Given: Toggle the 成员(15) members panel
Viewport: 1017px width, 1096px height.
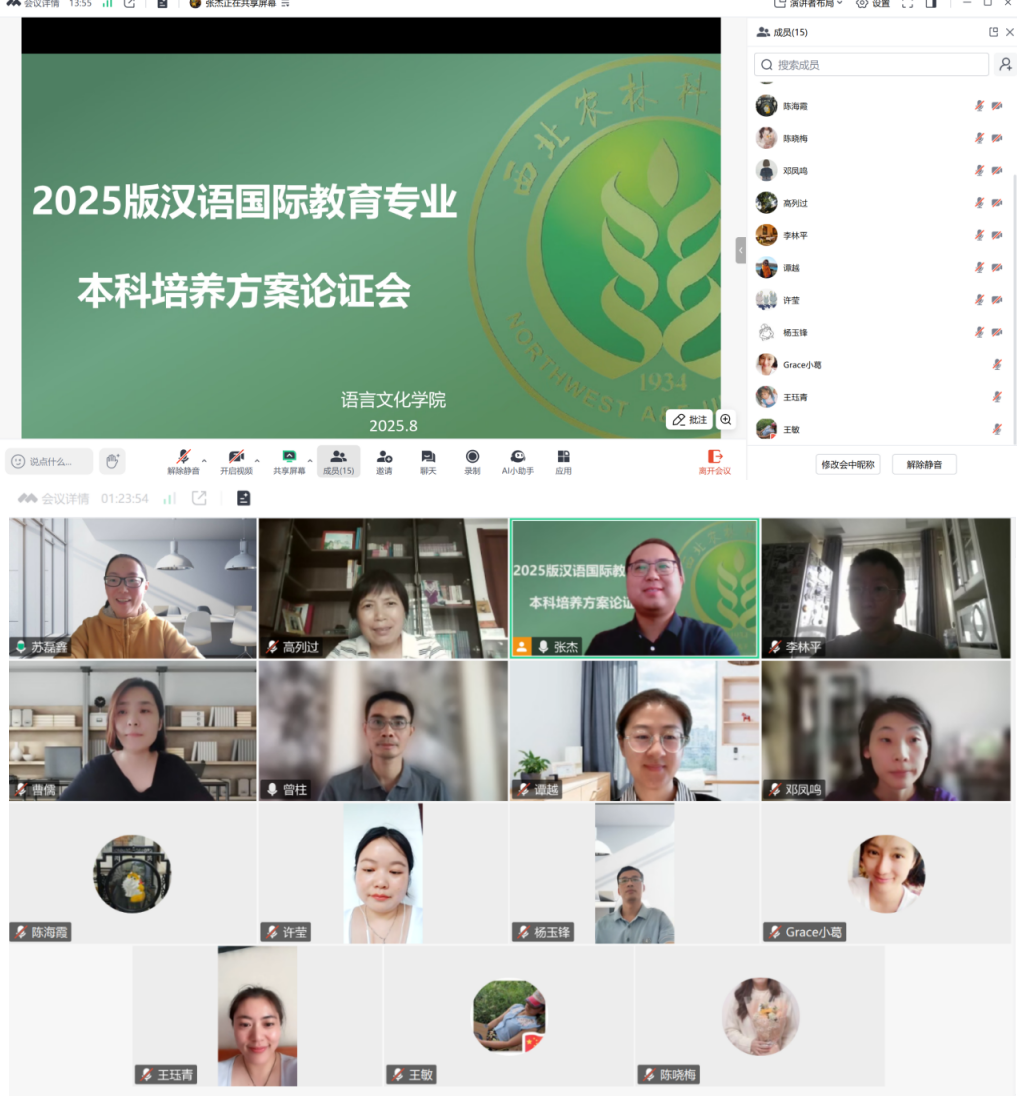Looking at the screenshot, I should coord(338,461).
